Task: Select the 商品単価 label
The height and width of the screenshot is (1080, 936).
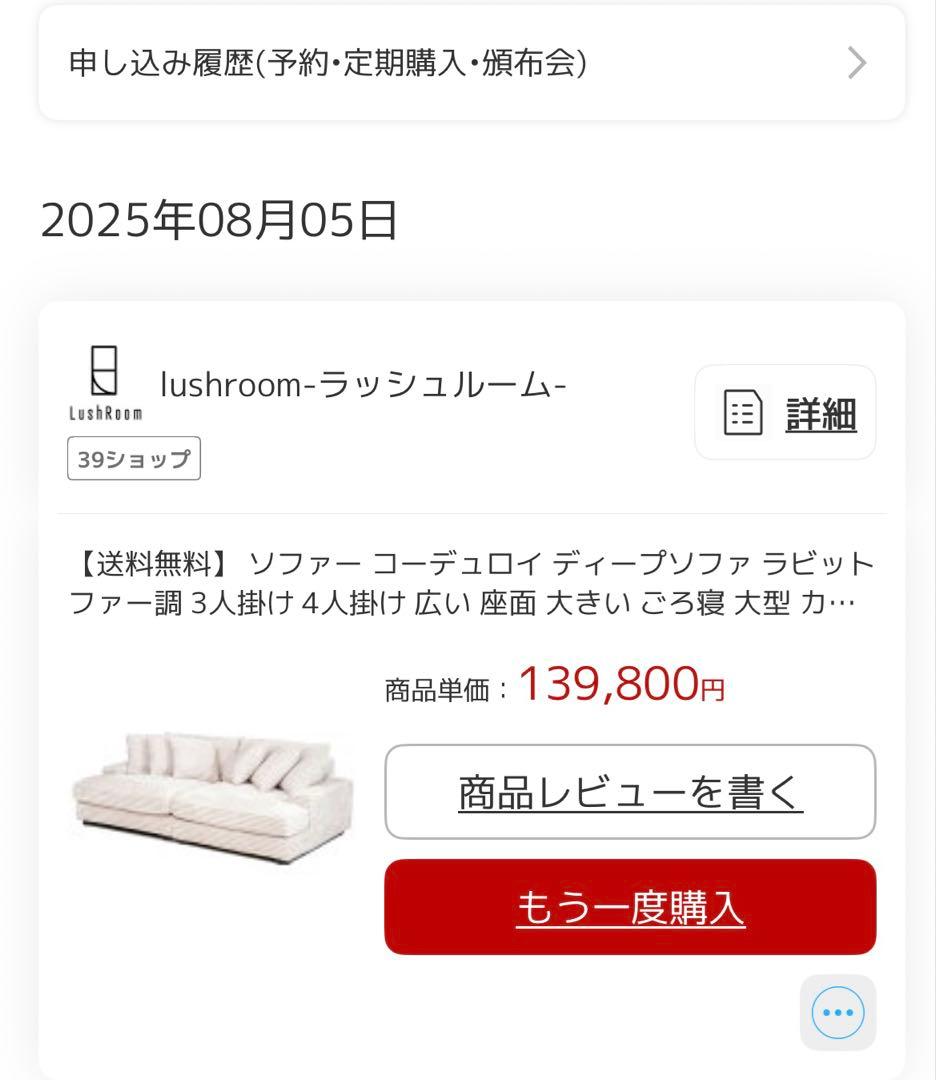Action: coord(438,686)
